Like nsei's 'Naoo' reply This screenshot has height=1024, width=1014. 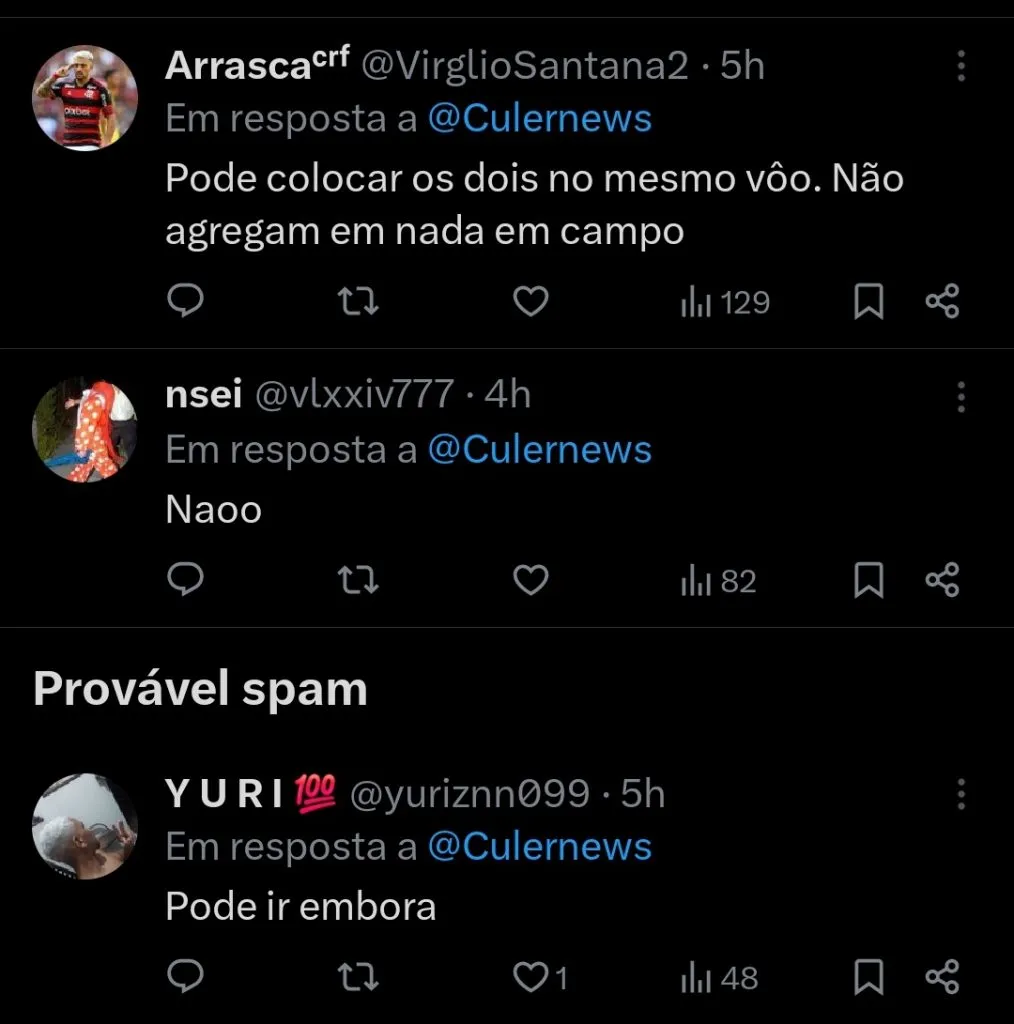tap(529, 580)
